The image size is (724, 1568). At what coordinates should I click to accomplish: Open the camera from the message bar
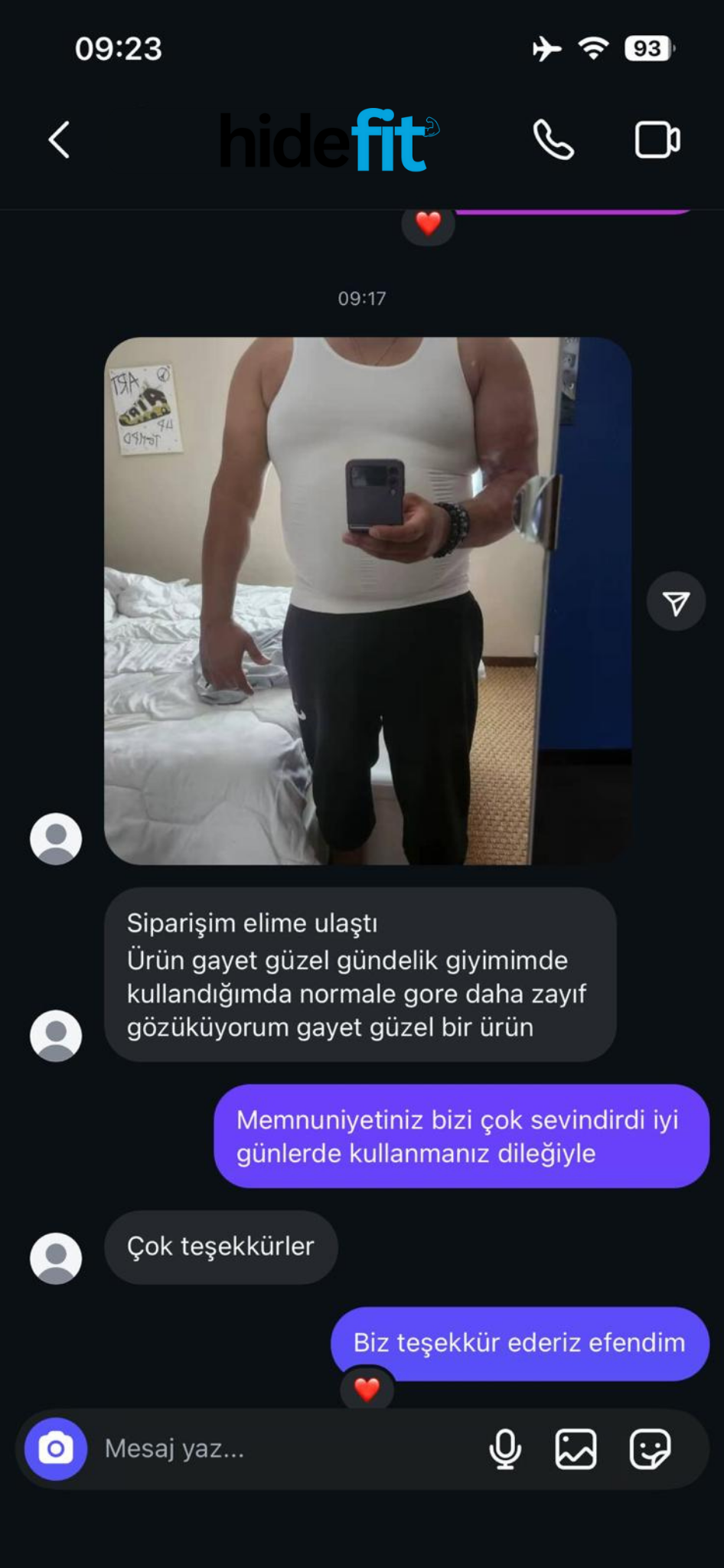click(x=56, y=1449)
